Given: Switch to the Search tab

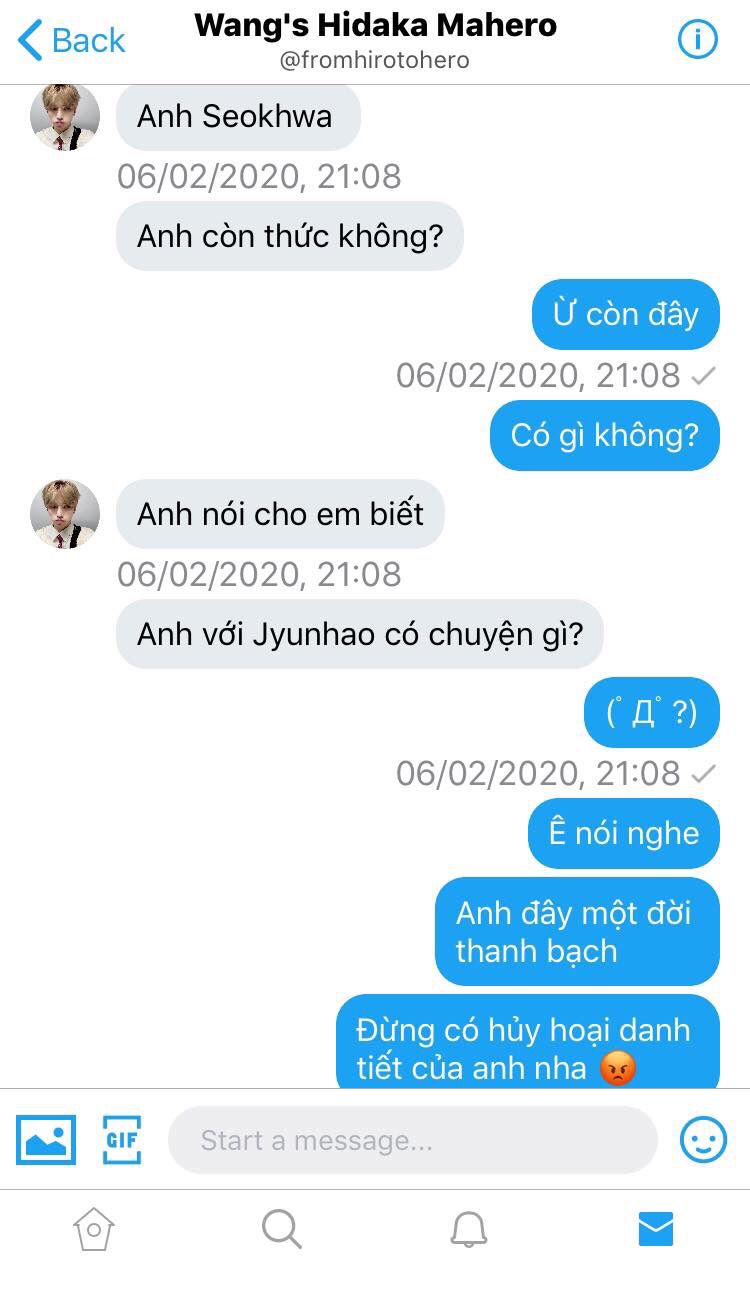Looking at the screenshot, I should (281, 1228).
